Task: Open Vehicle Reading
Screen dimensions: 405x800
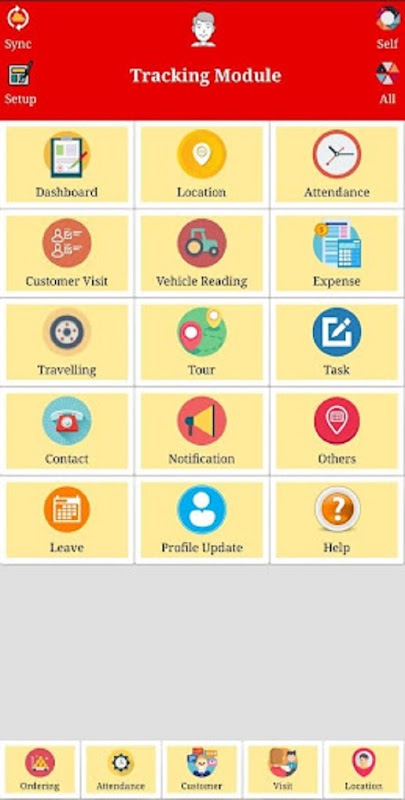Action: pos(202,253)
